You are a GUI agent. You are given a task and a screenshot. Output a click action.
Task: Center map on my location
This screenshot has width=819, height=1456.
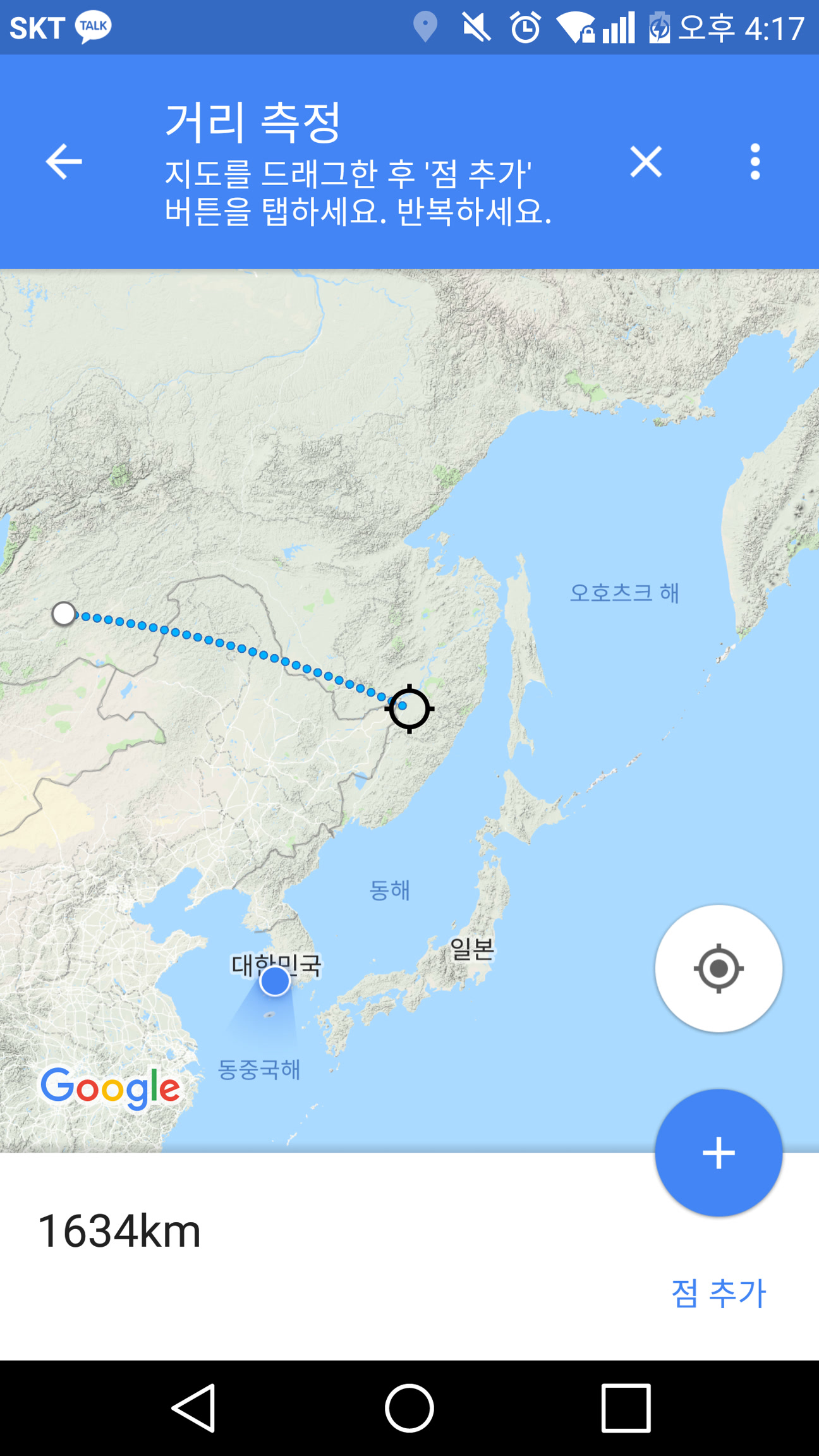pos(719,968)
